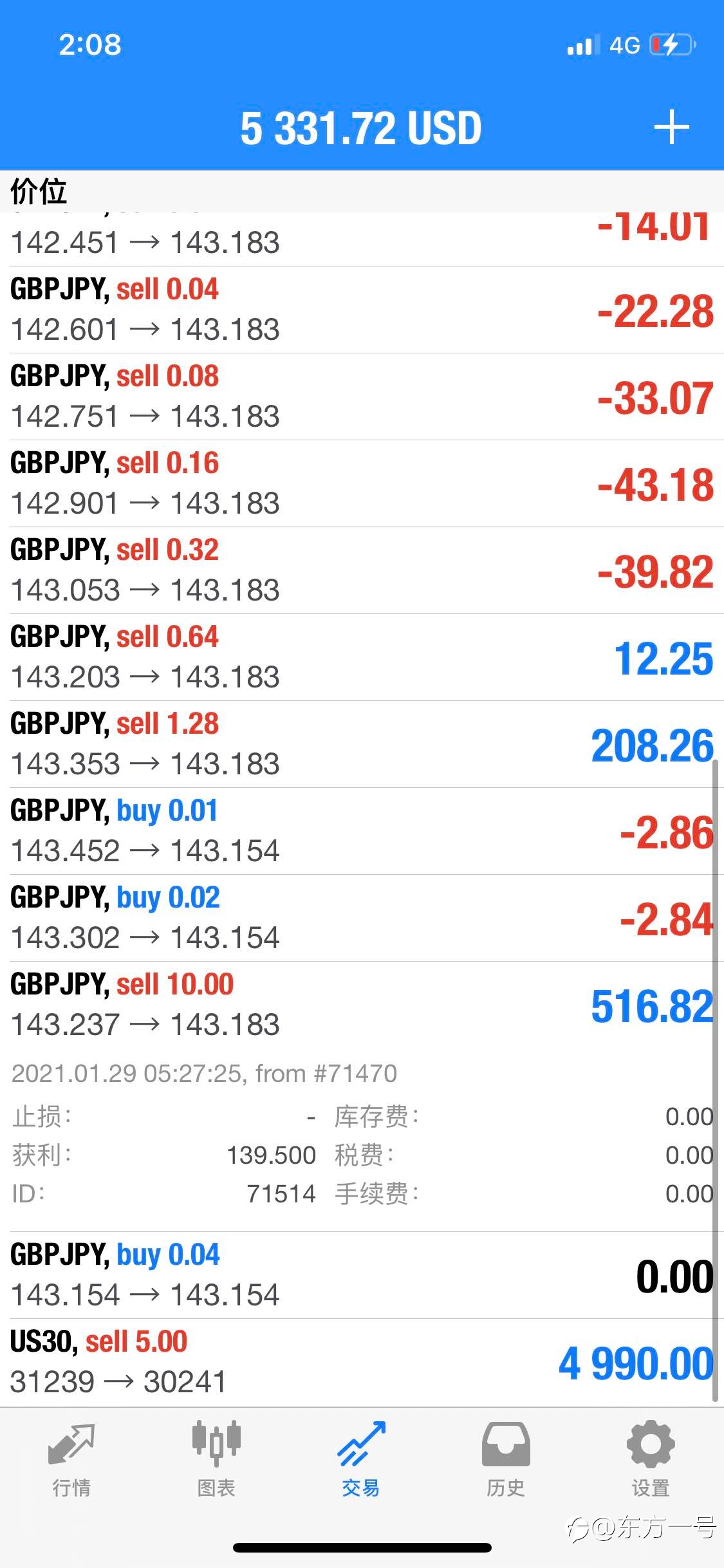Expand the GBPJPY buy 0.04 position

[362, 1276]
